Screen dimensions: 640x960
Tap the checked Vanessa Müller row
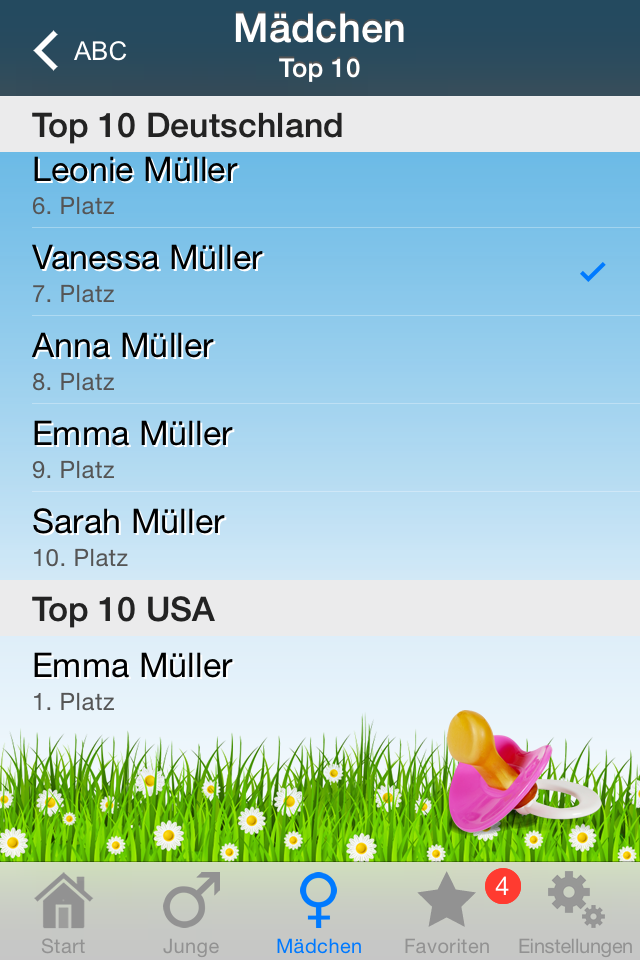click(x=320, y=272)
